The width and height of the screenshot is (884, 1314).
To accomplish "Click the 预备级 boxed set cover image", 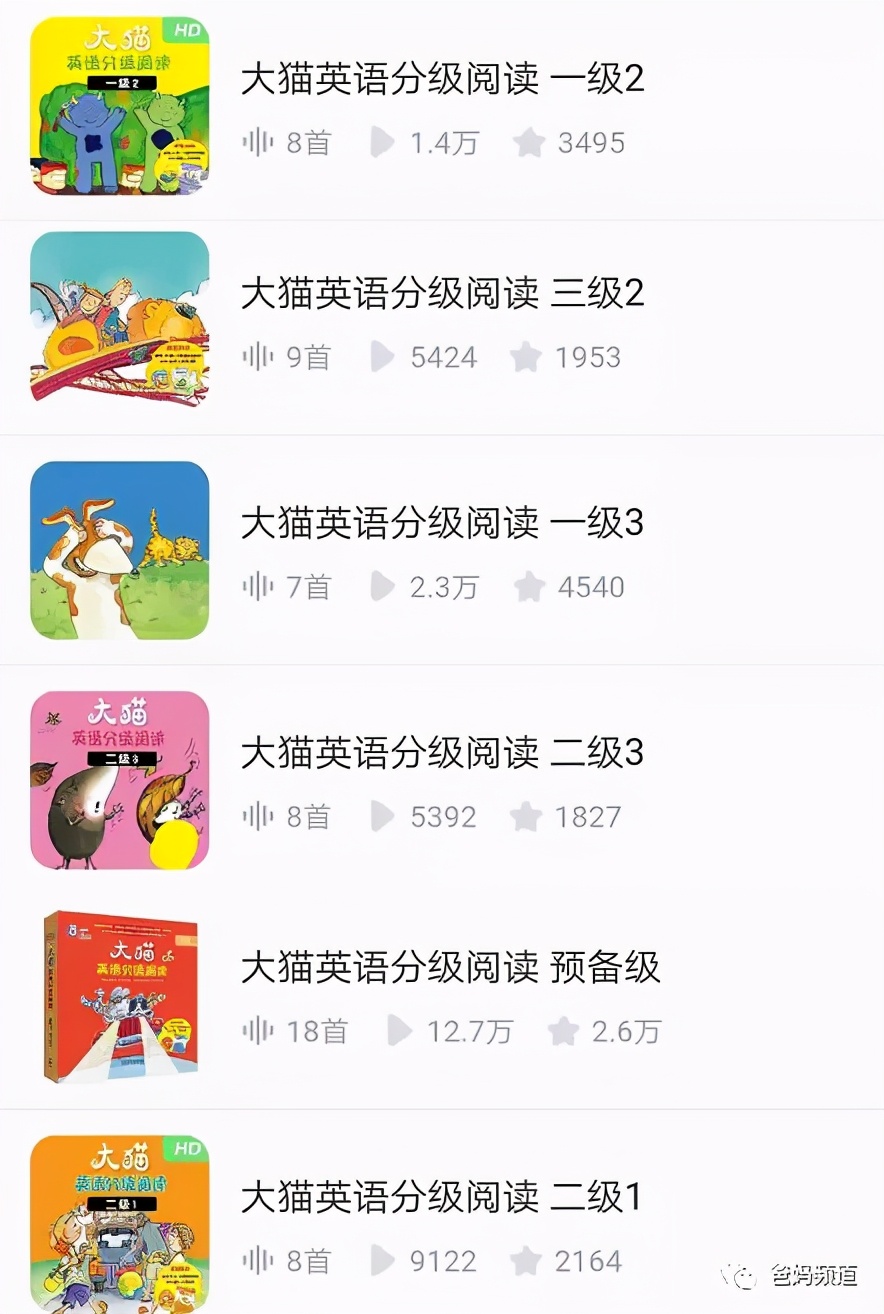I will point(118,994).
